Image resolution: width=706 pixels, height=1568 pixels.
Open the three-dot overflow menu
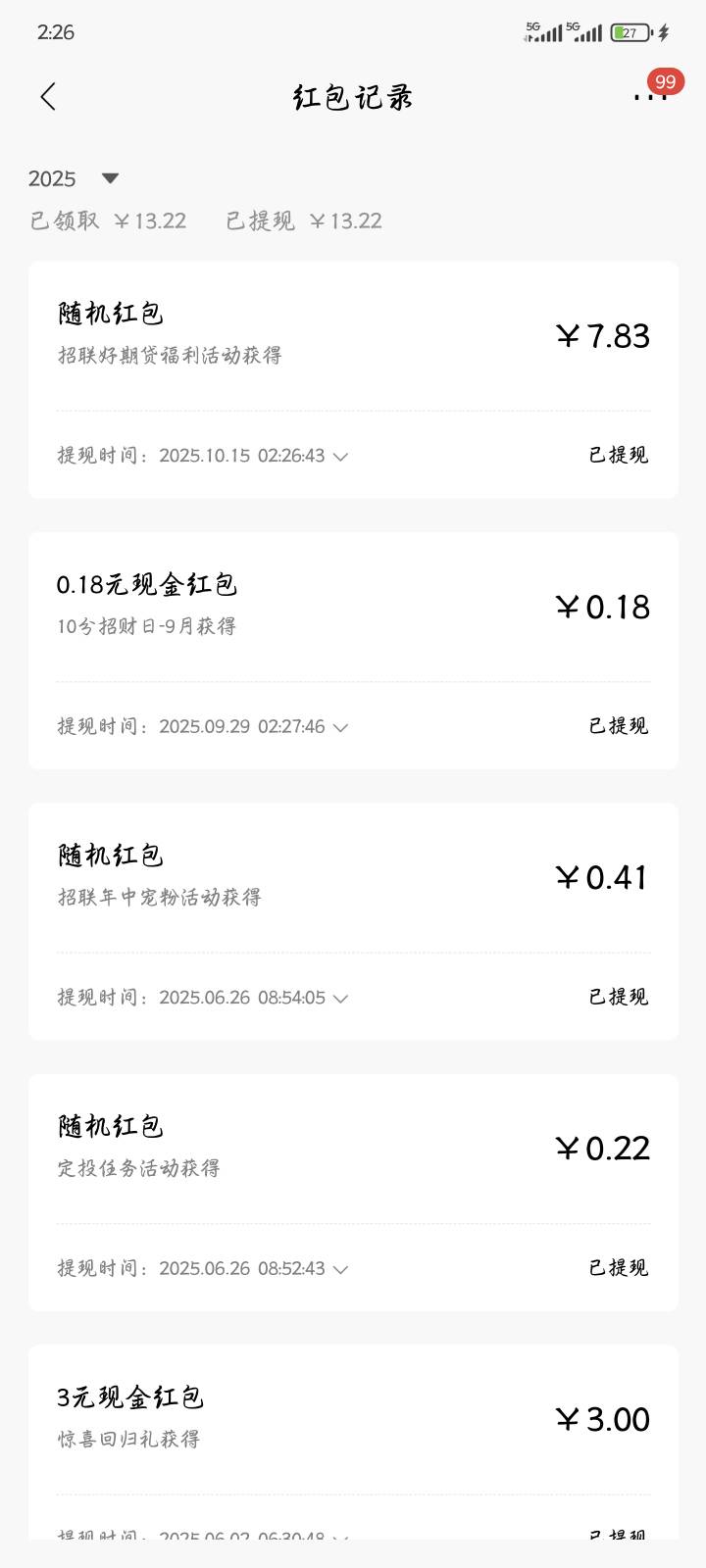click(648, 96)
